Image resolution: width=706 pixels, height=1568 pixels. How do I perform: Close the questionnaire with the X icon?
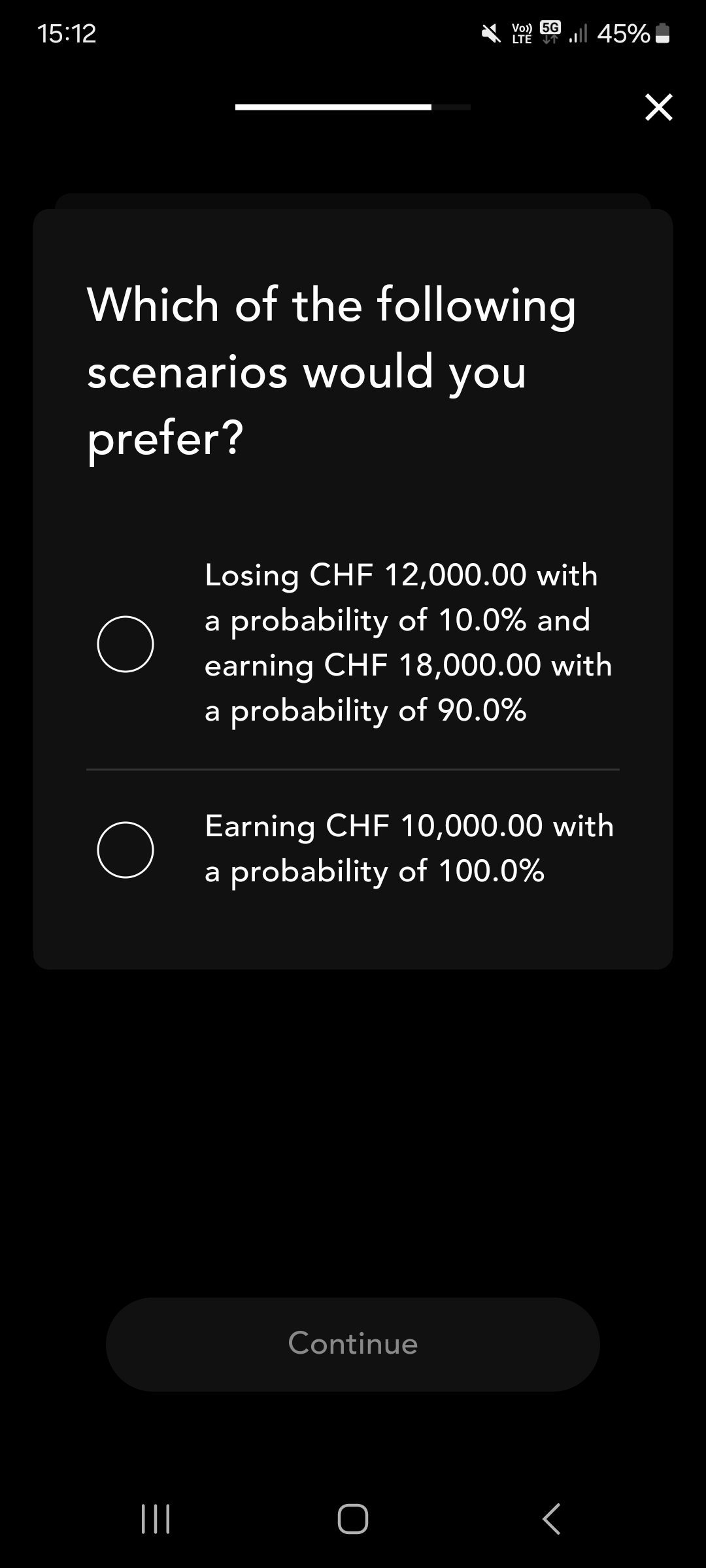[x=658, y=108]
